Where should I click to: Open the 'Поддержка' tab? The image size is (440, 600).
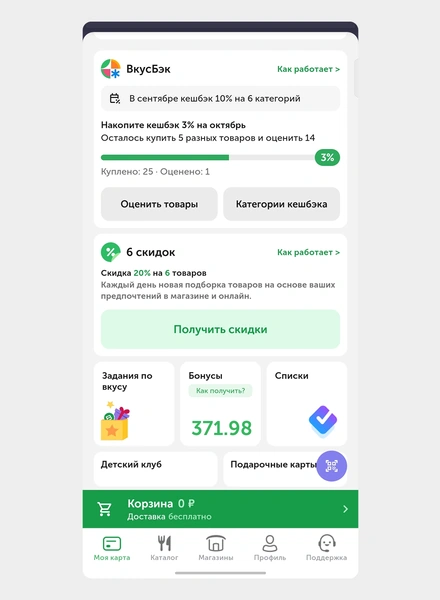pos(326,548)
